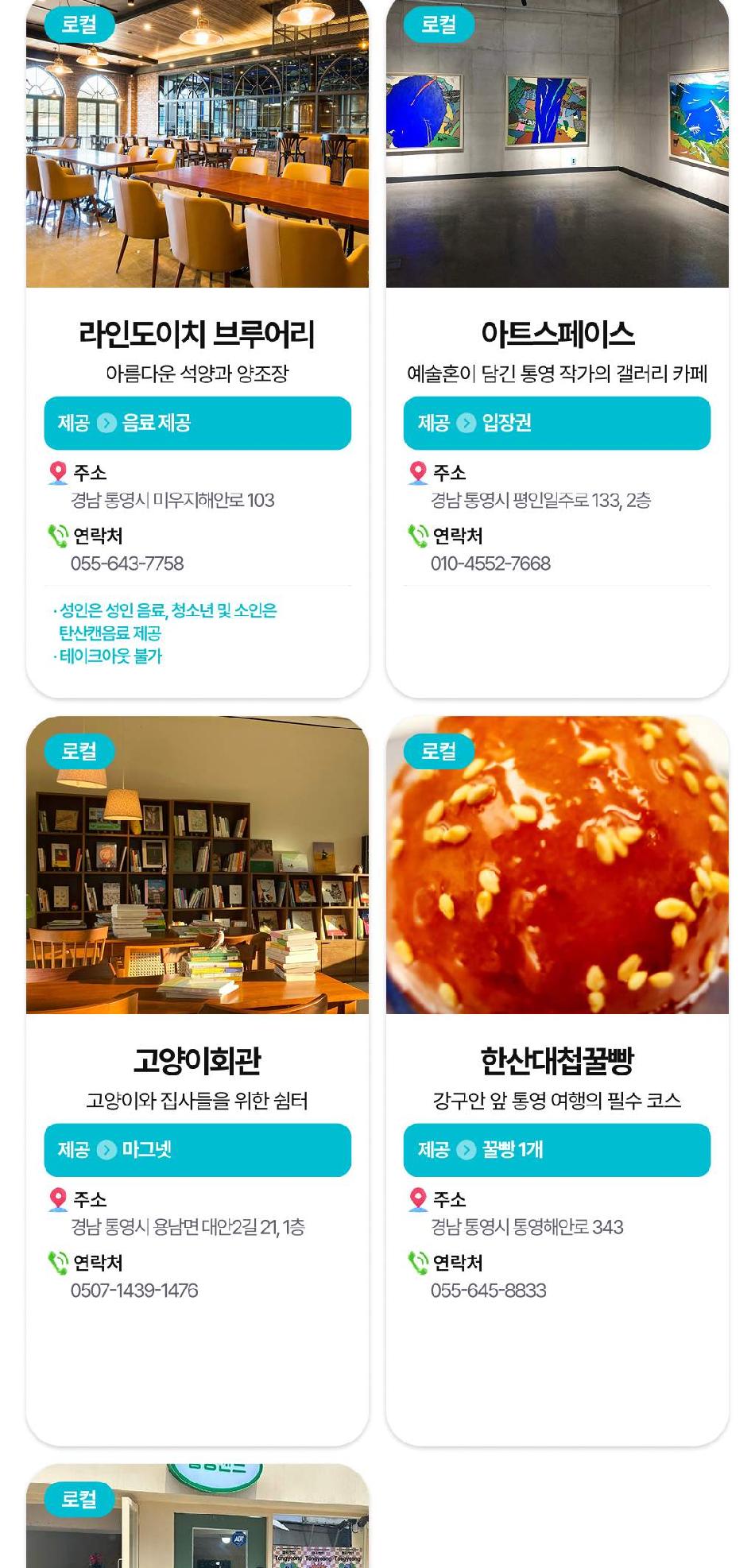This screenshot has width=755, height=1568.
Task: Open the 음료 제공 benefit banner
Action: (x=198, y=424)
